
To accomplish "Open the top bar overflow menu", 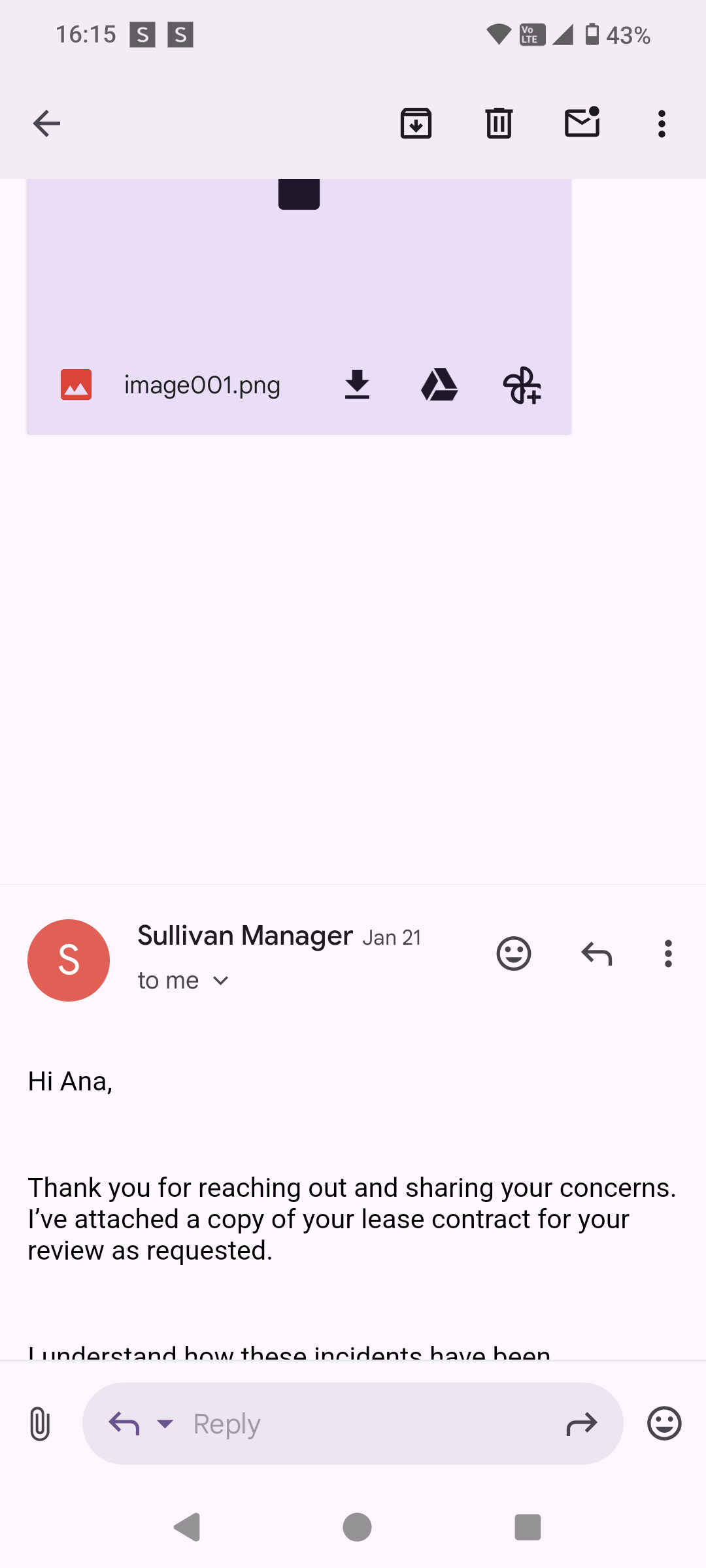I will click(x=662, y=123).
